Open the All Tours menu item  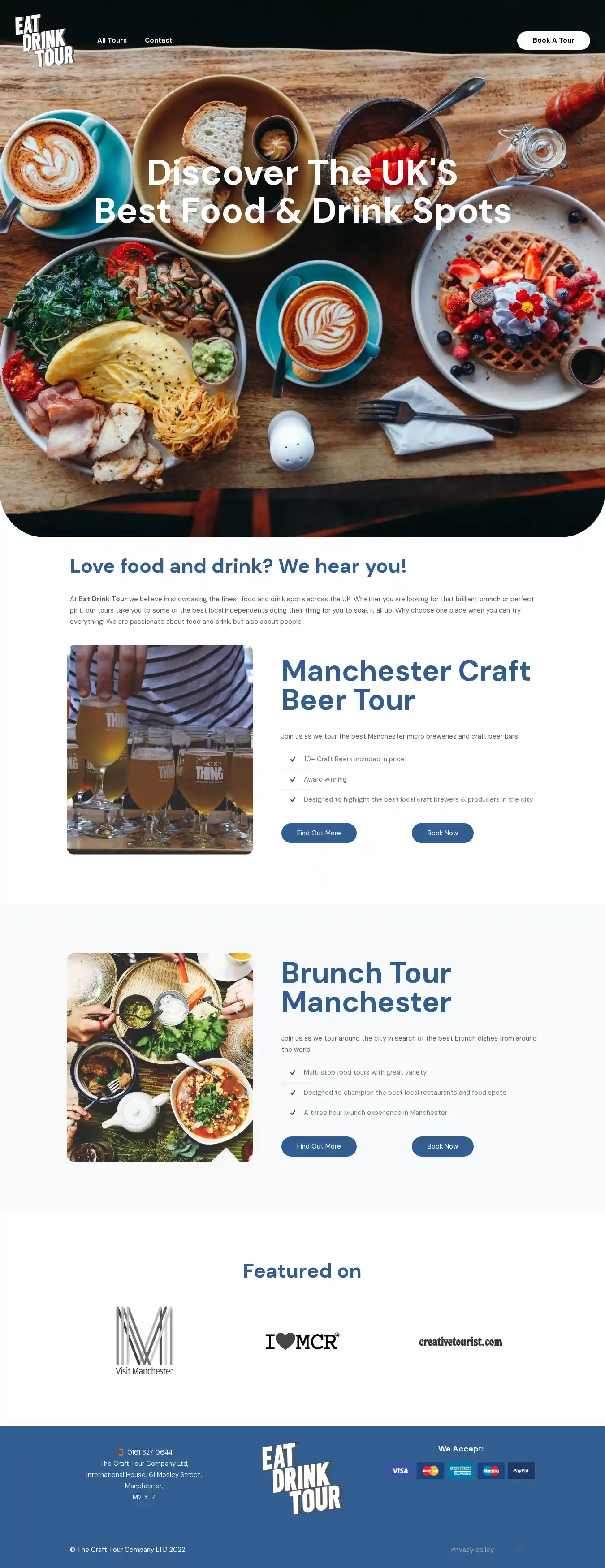[x=112, y=40]
